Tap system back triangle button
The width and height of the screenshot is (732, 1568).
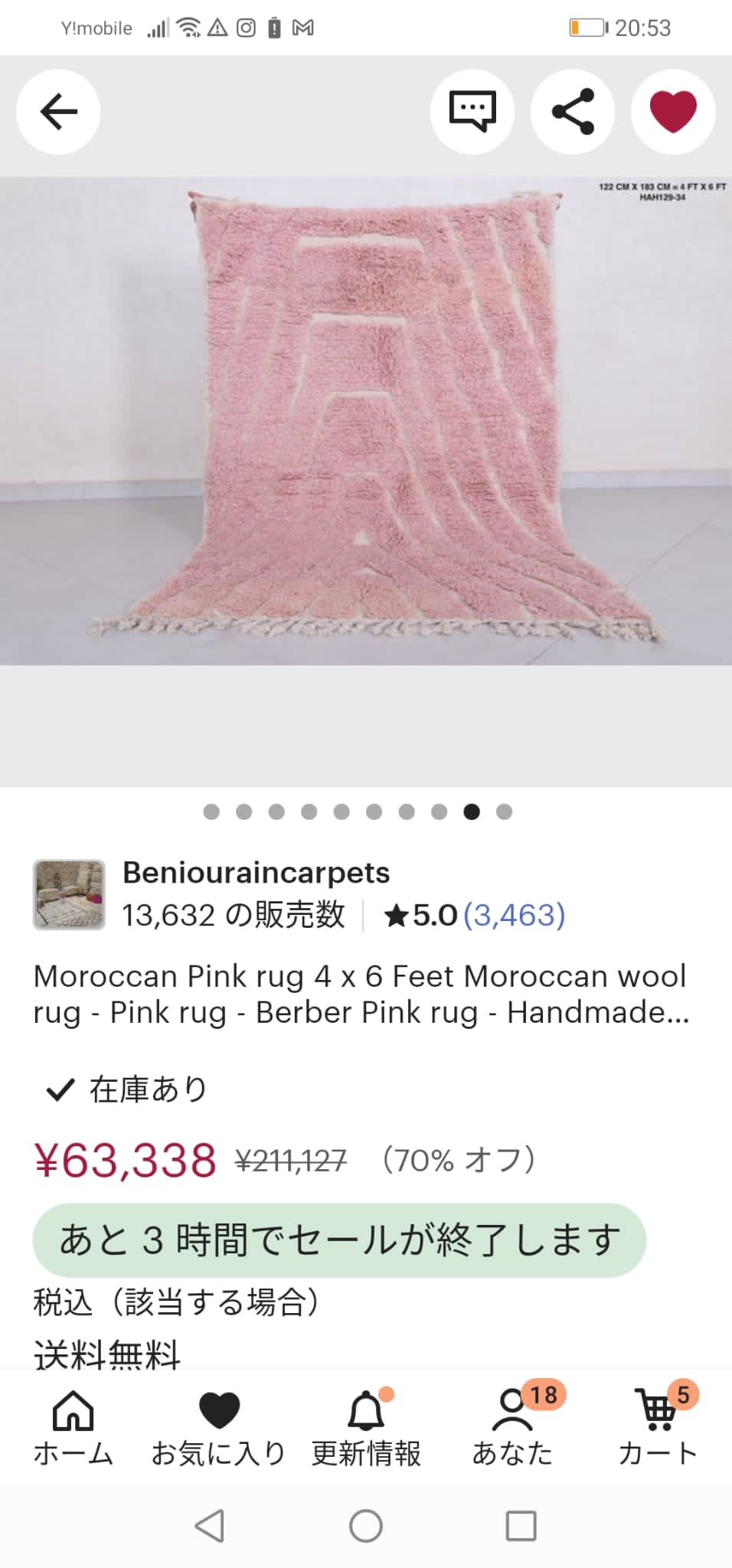[210, 1526]
